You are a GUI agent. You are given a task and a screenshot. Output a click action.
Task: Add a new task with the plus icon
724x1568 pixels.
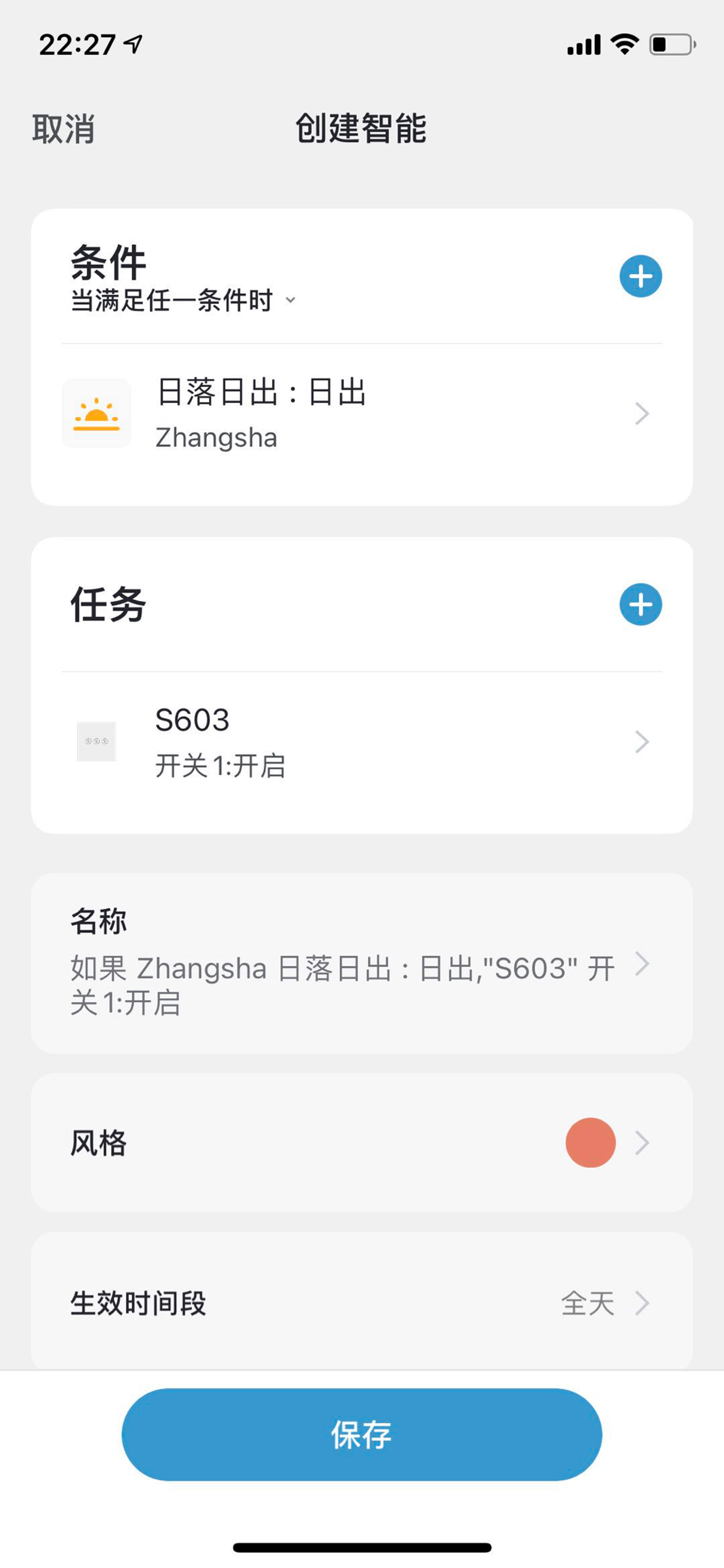641,604
